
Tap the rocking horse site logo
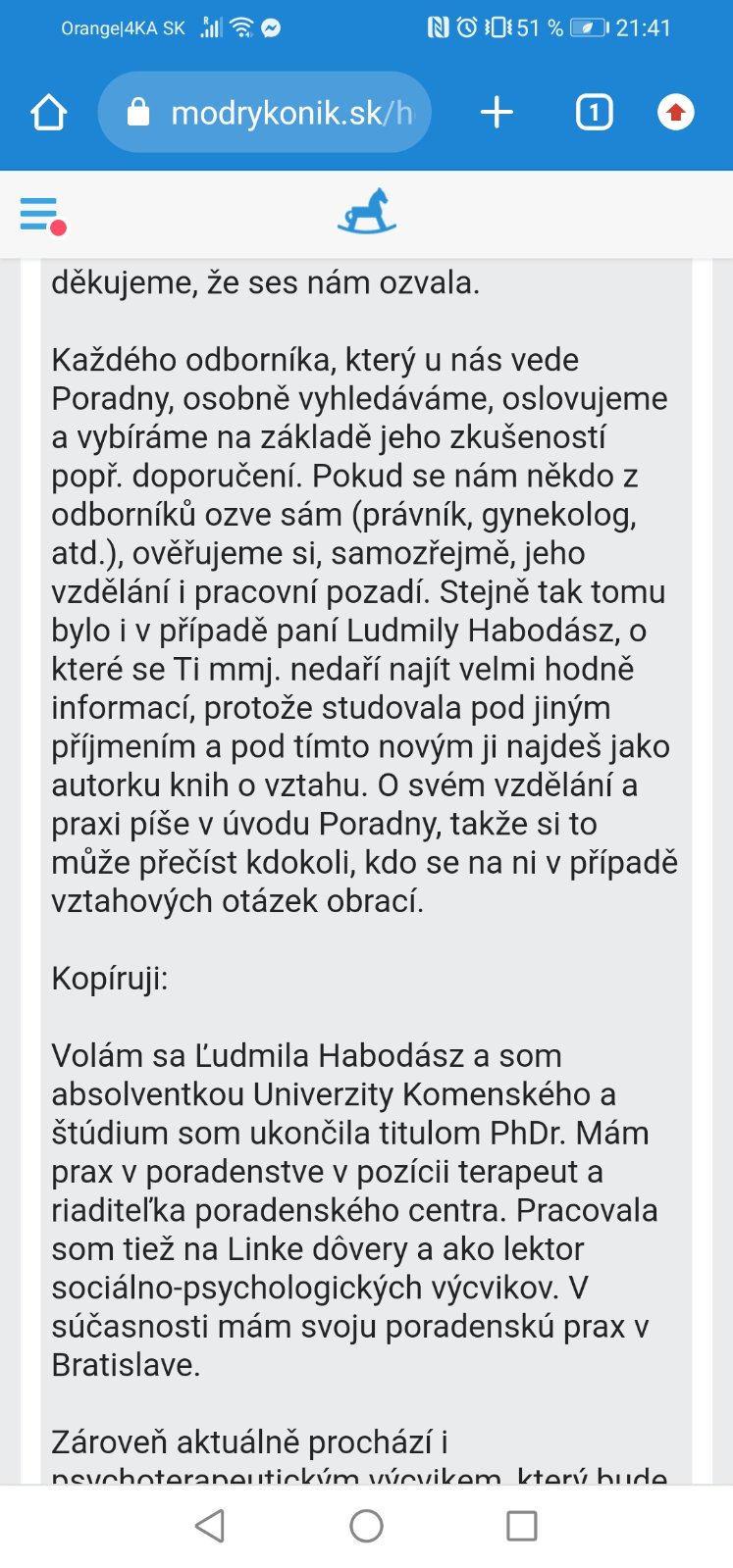(366, 212)
